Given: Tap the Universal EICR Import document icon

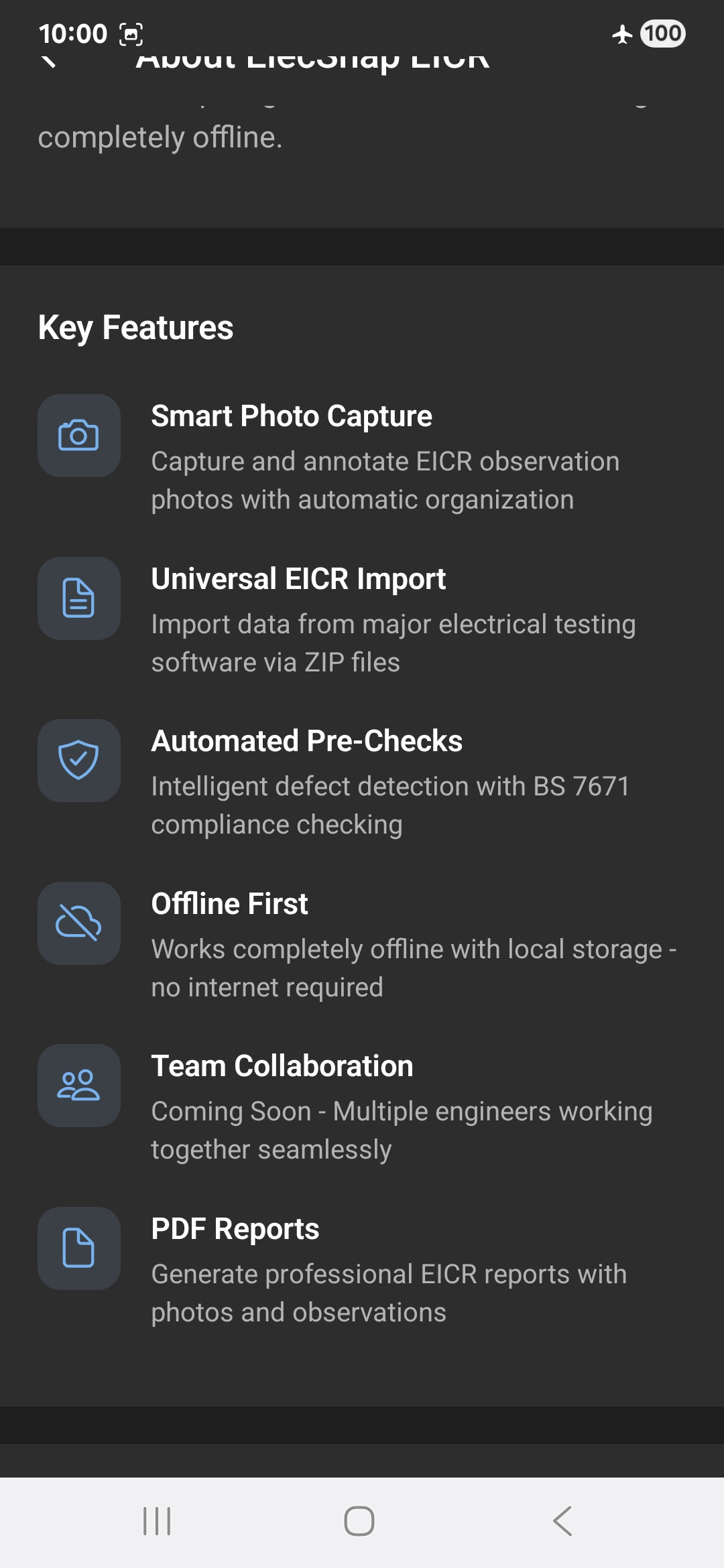Looking at the screenshot, I should click(78, 598).
